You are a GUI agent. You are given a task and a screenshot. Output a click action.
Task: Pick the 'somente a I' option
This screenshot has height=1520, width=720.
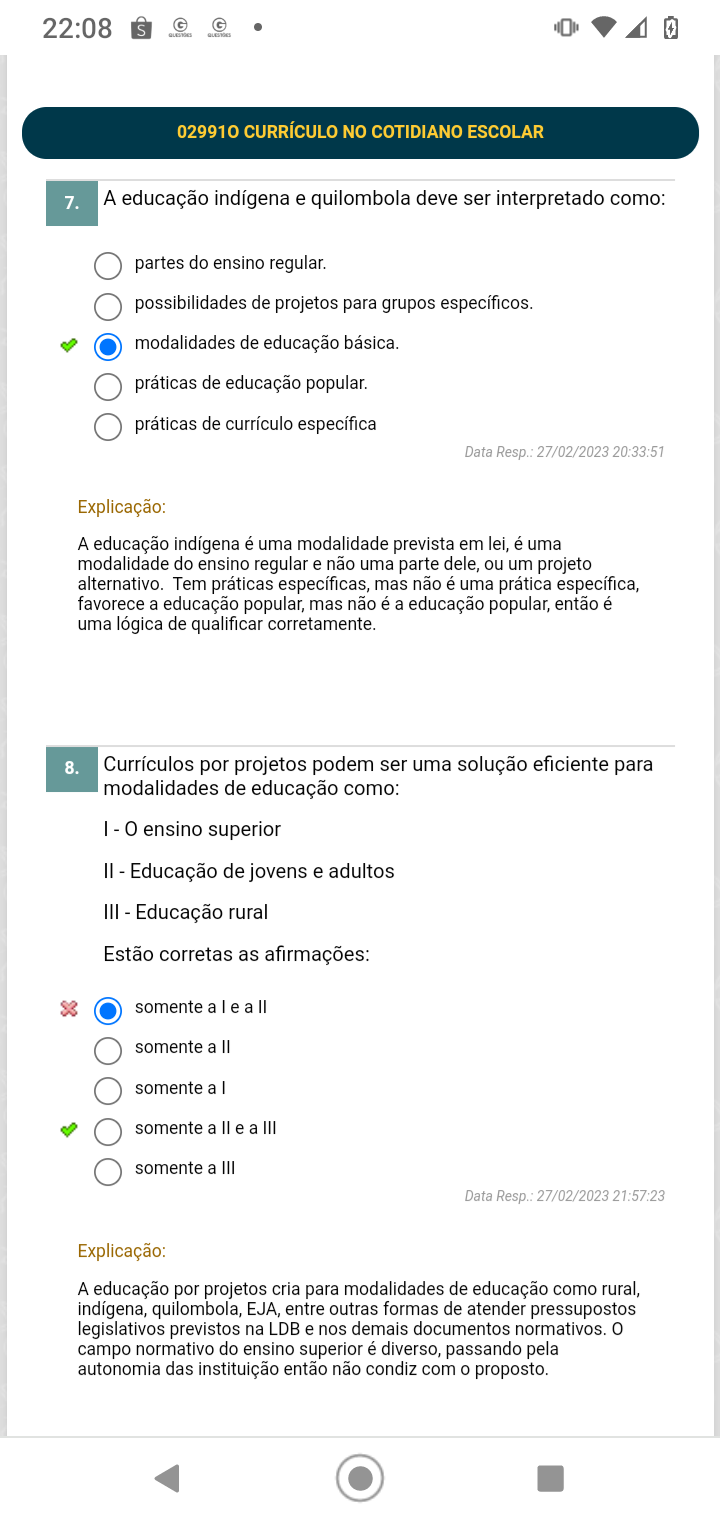coord(108,1090)
